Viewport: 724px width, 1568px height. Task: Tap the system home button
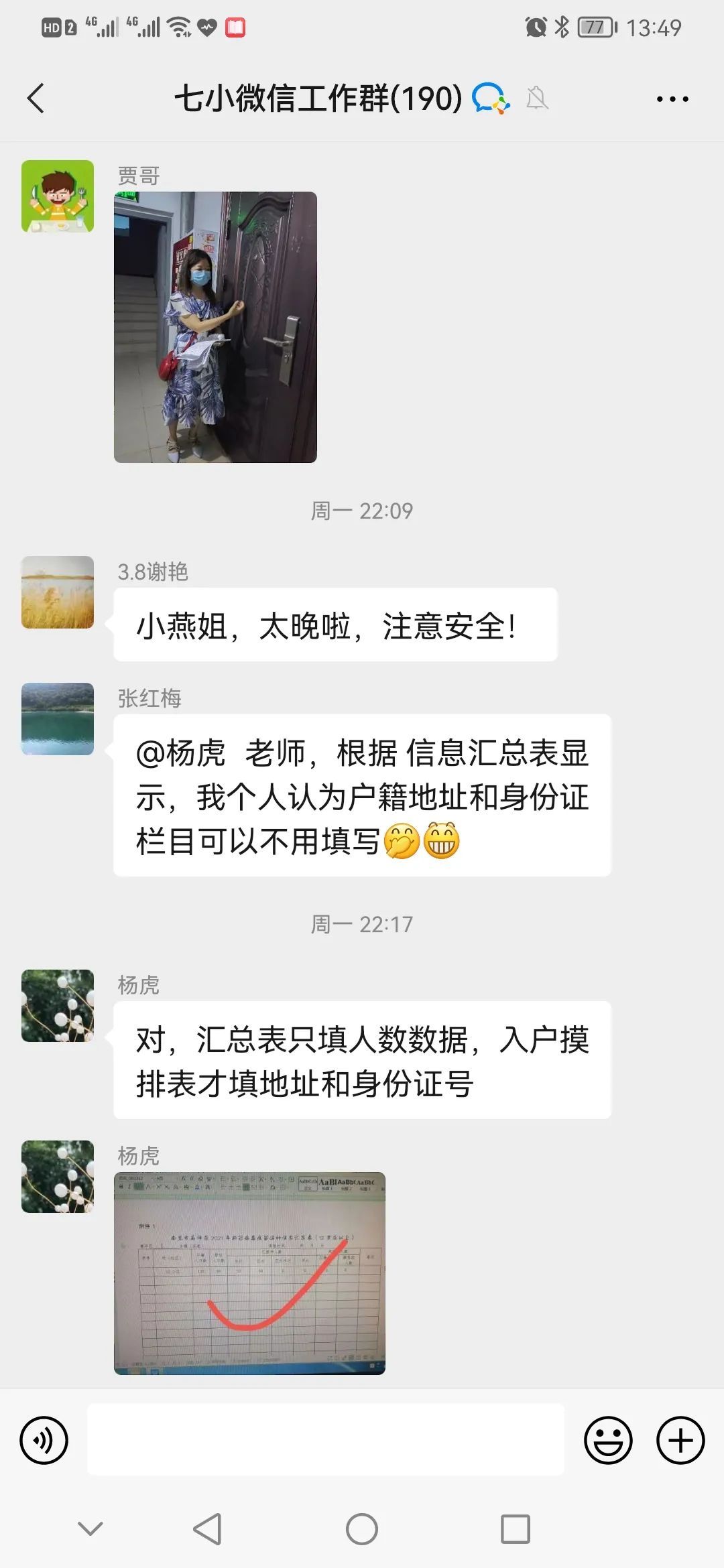[x=362, y=1529]
